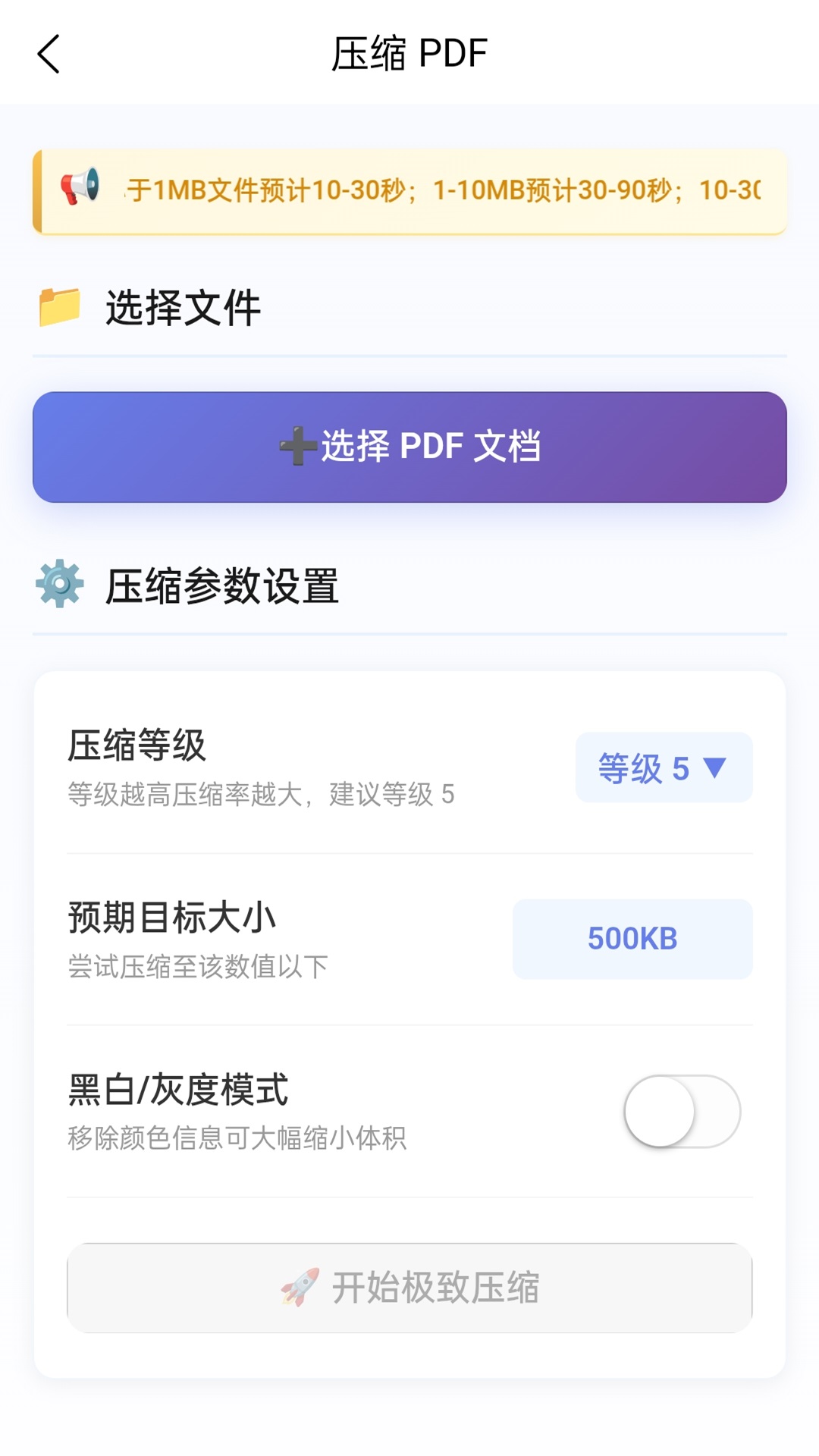Click the 500KB target size field
The image size is (819, 1456).
point(632,939)
